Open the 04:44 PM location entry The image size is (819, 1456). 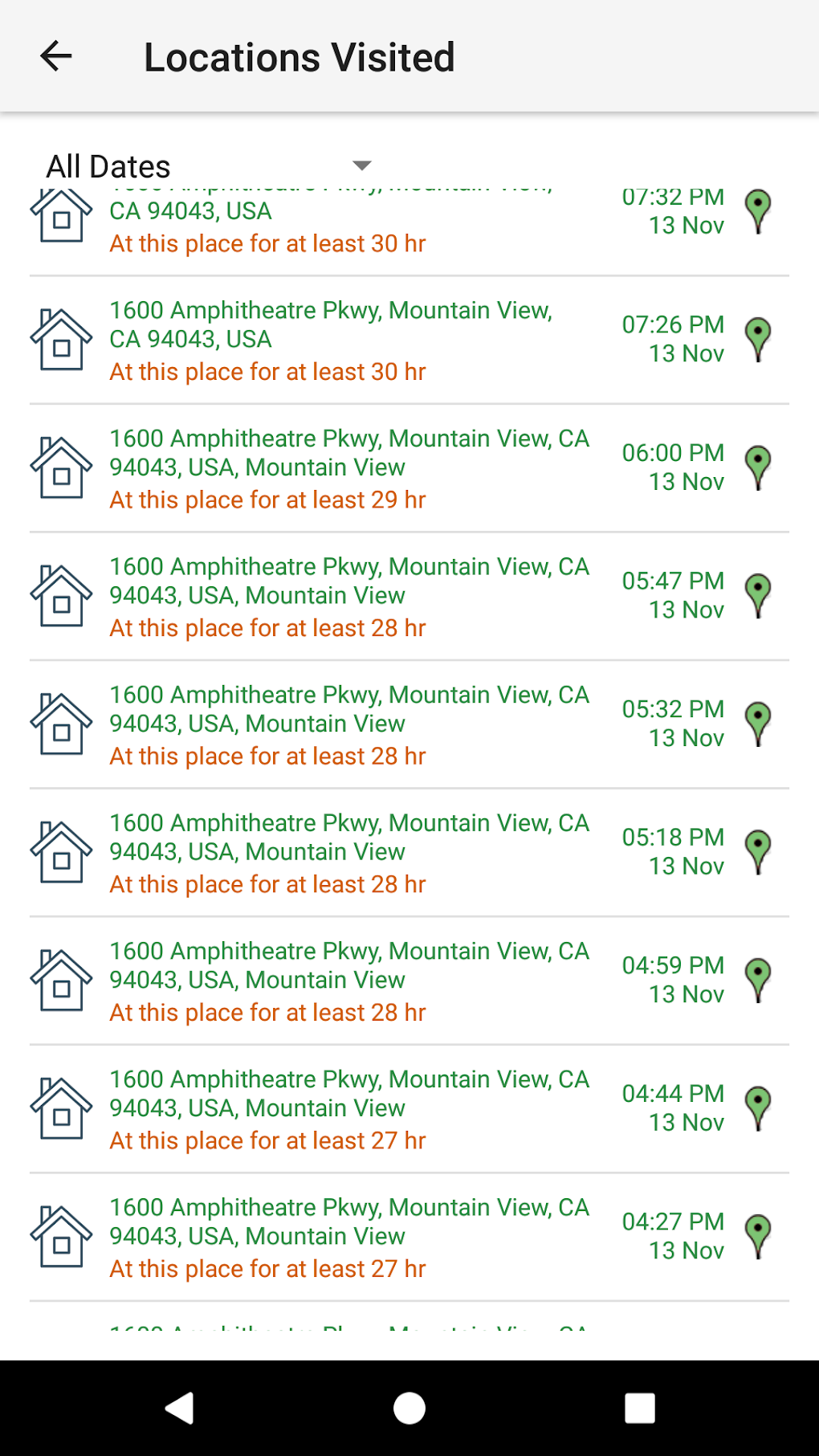pyautogui.click(x=349, y=1109)
